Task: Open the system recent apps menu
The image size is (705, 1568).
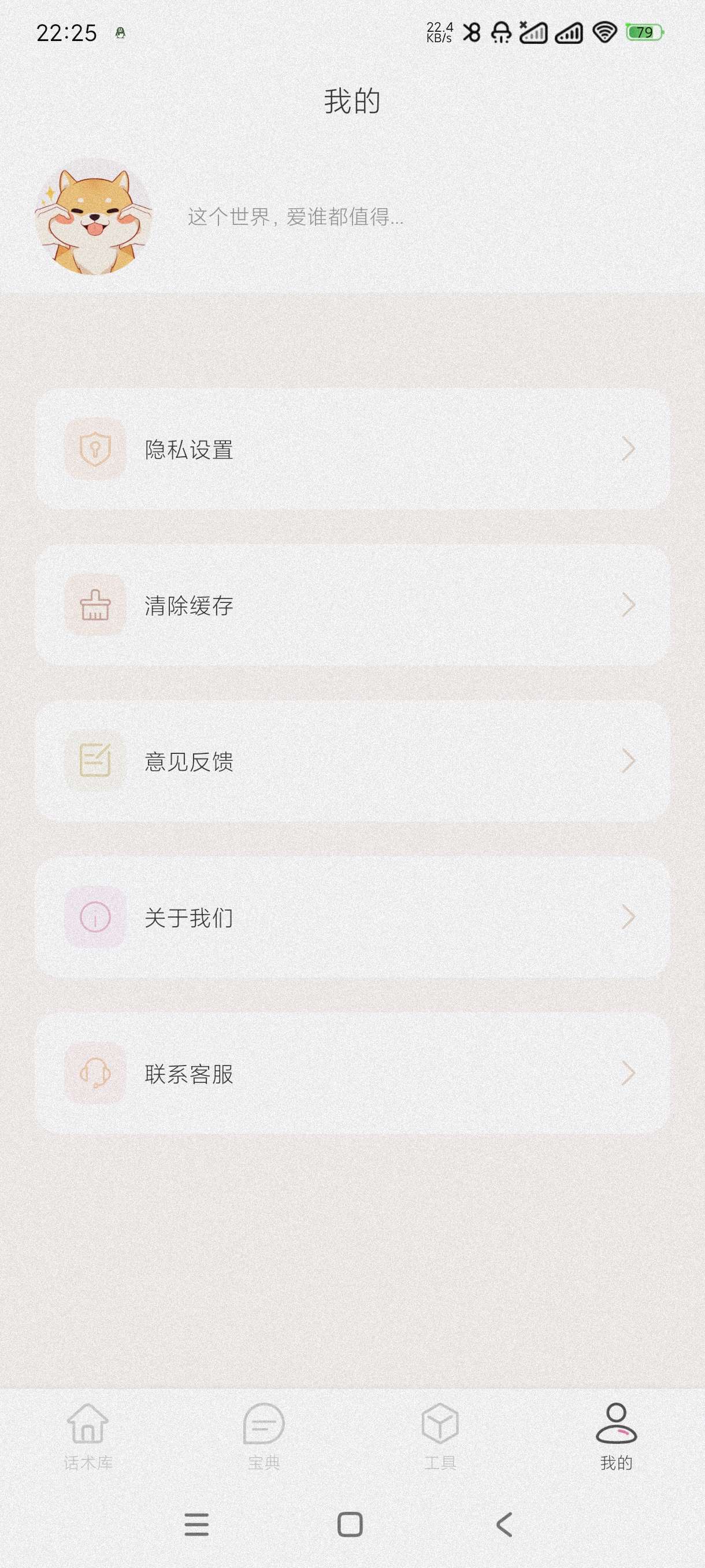Action: pos(196,1525)
